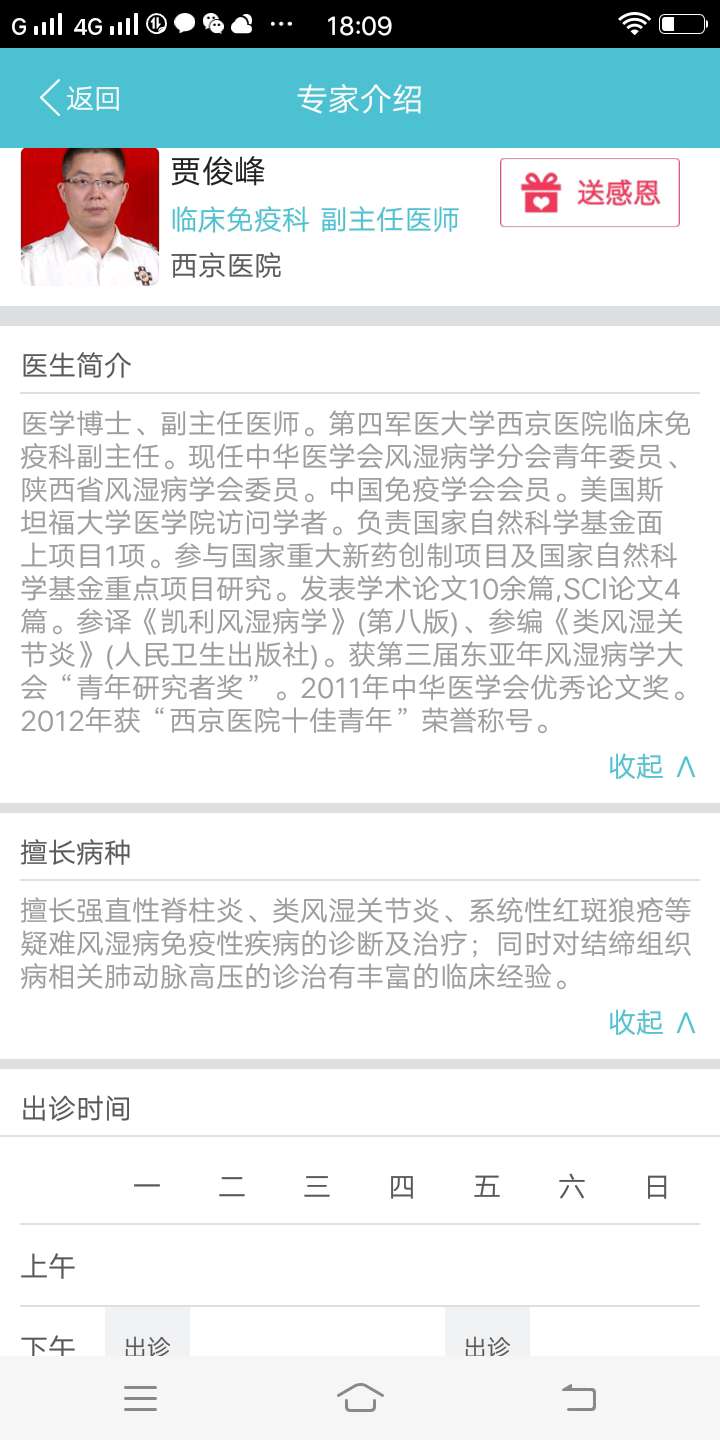The height and width of the screenshot is (1440, 720).
Task: Go to the system home screen
Action: (360, 1398)
